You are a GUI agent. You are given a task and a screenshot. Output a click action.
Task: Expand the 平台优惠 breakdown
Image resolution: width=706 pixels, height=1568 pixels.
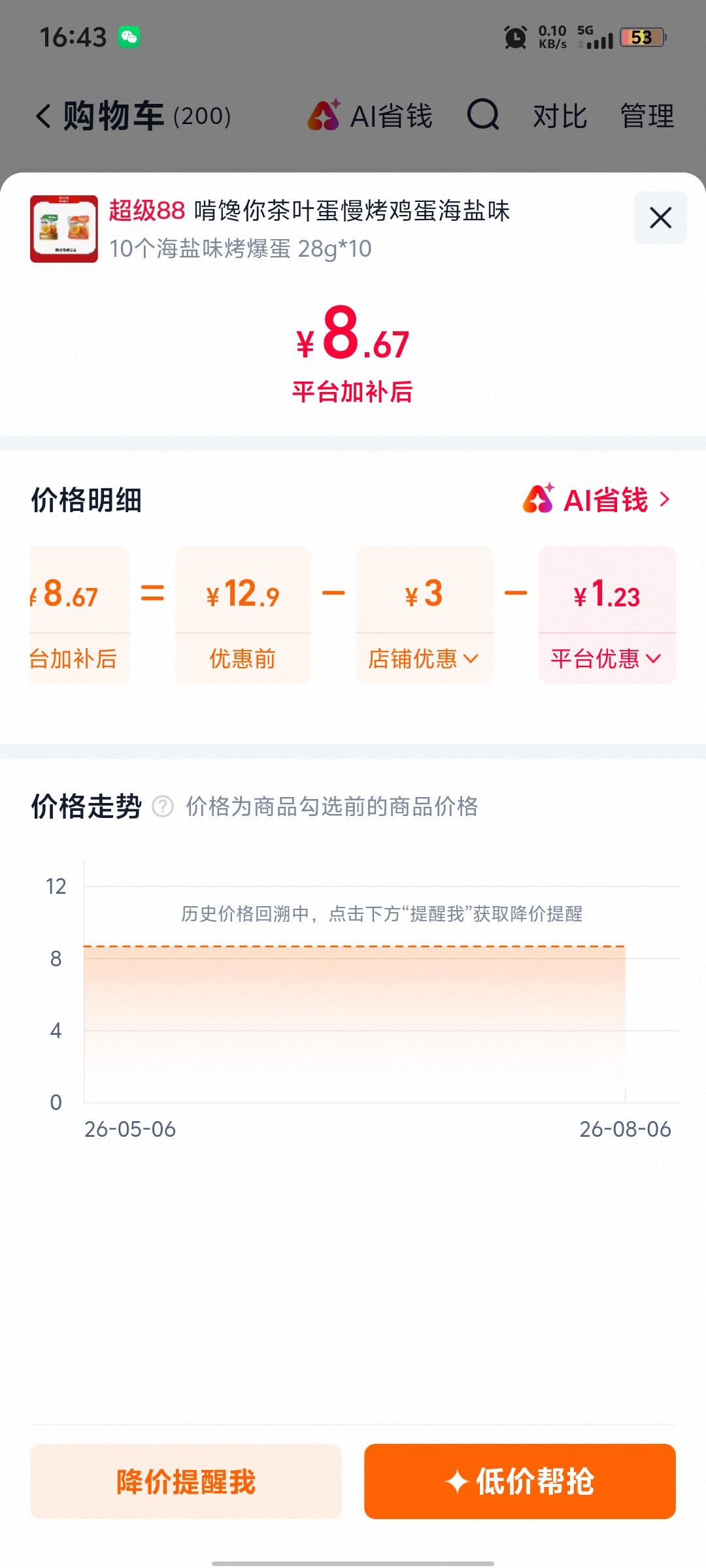pyautogui.click(x=606, y=659)
